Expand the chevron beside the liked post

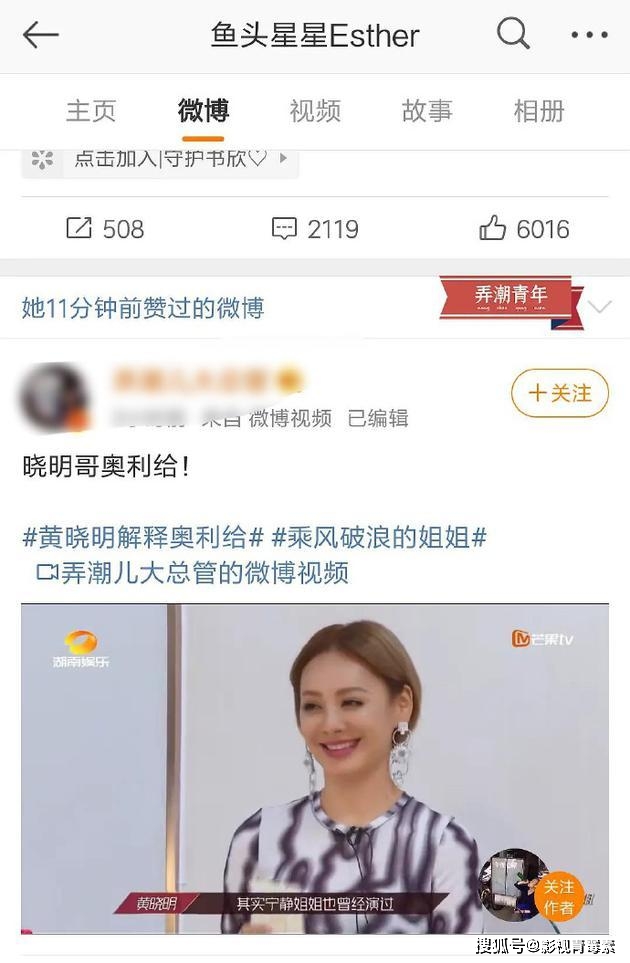pyautogui.click(x=599, y=307)
